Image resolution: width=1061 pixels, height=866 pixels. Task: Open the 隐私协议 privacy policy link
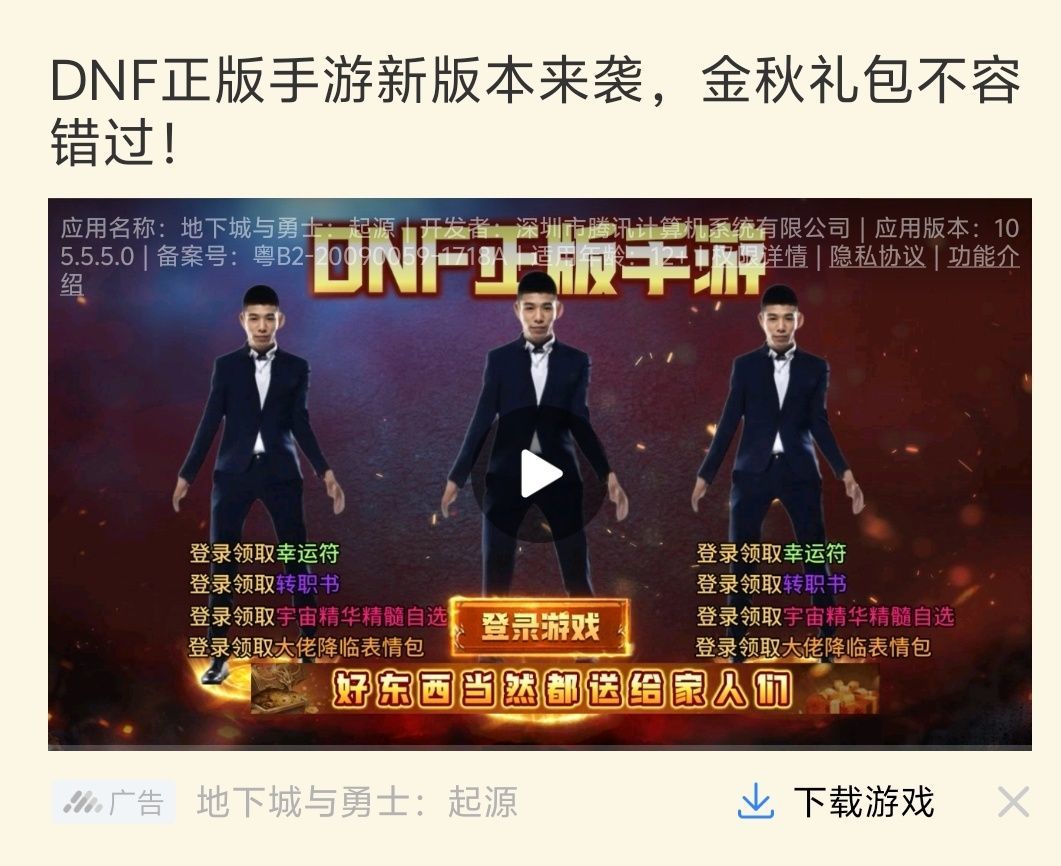coord(878,256)
